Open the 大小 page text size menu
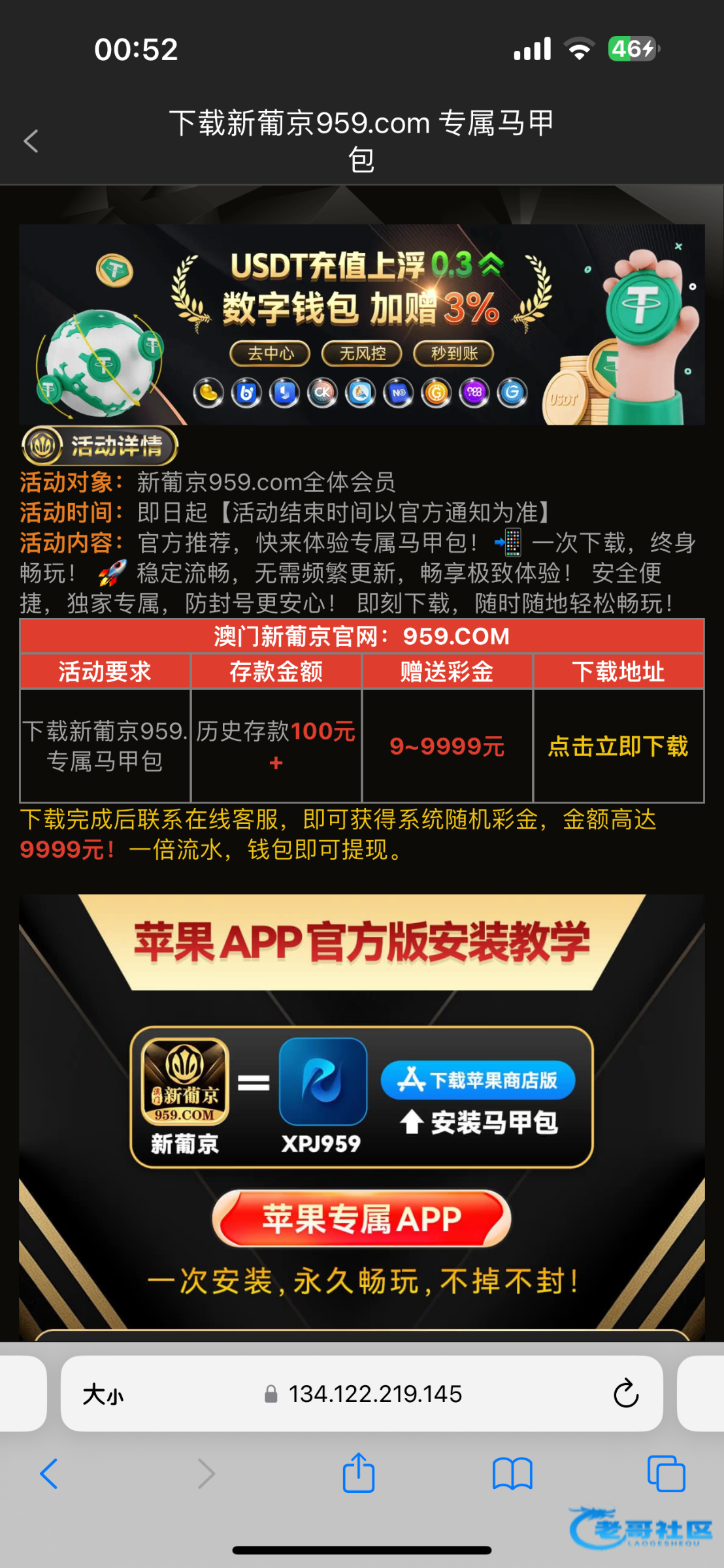Viewport: 724px width, 1568px height. click(x=103, y=1394)
